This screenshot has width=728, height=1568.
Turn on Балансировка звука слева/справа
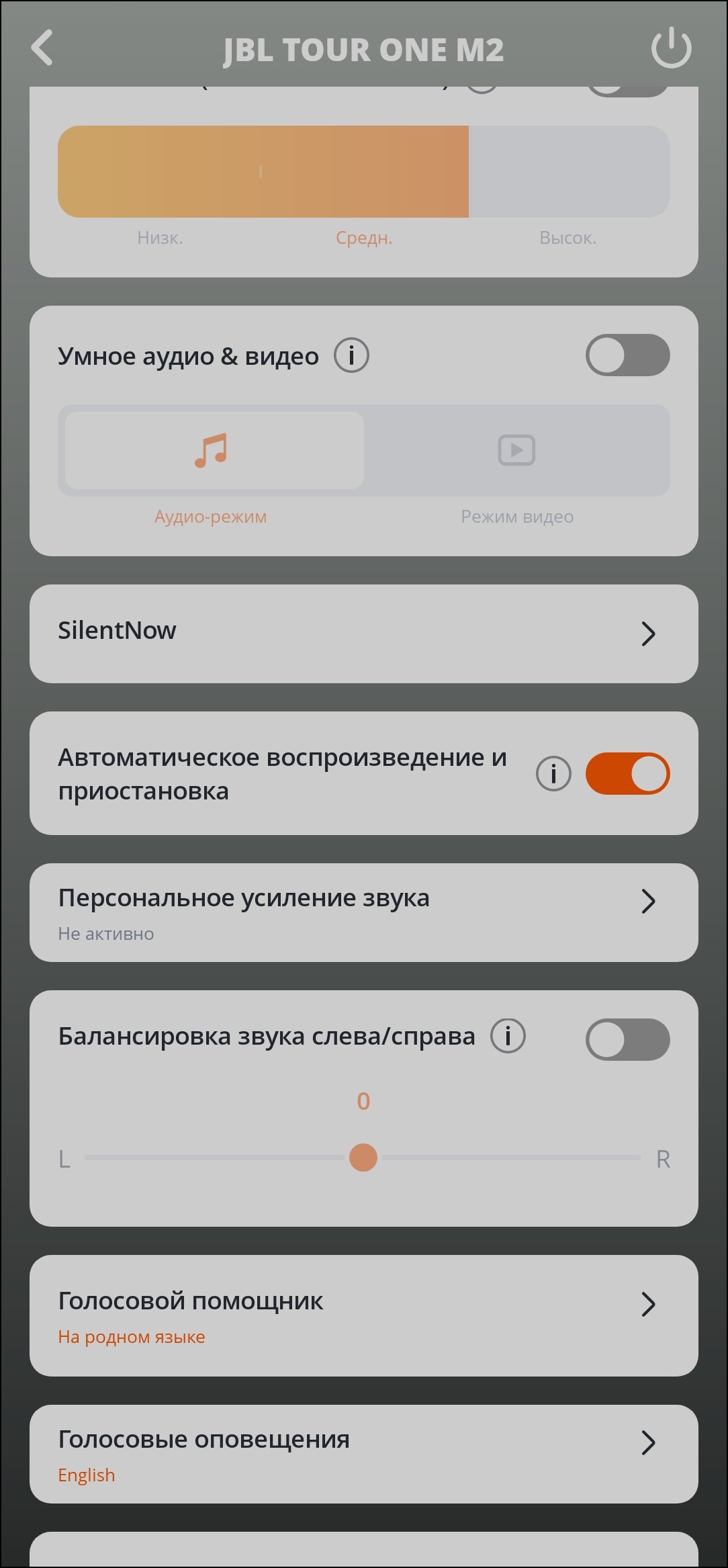pos(627,1040)
